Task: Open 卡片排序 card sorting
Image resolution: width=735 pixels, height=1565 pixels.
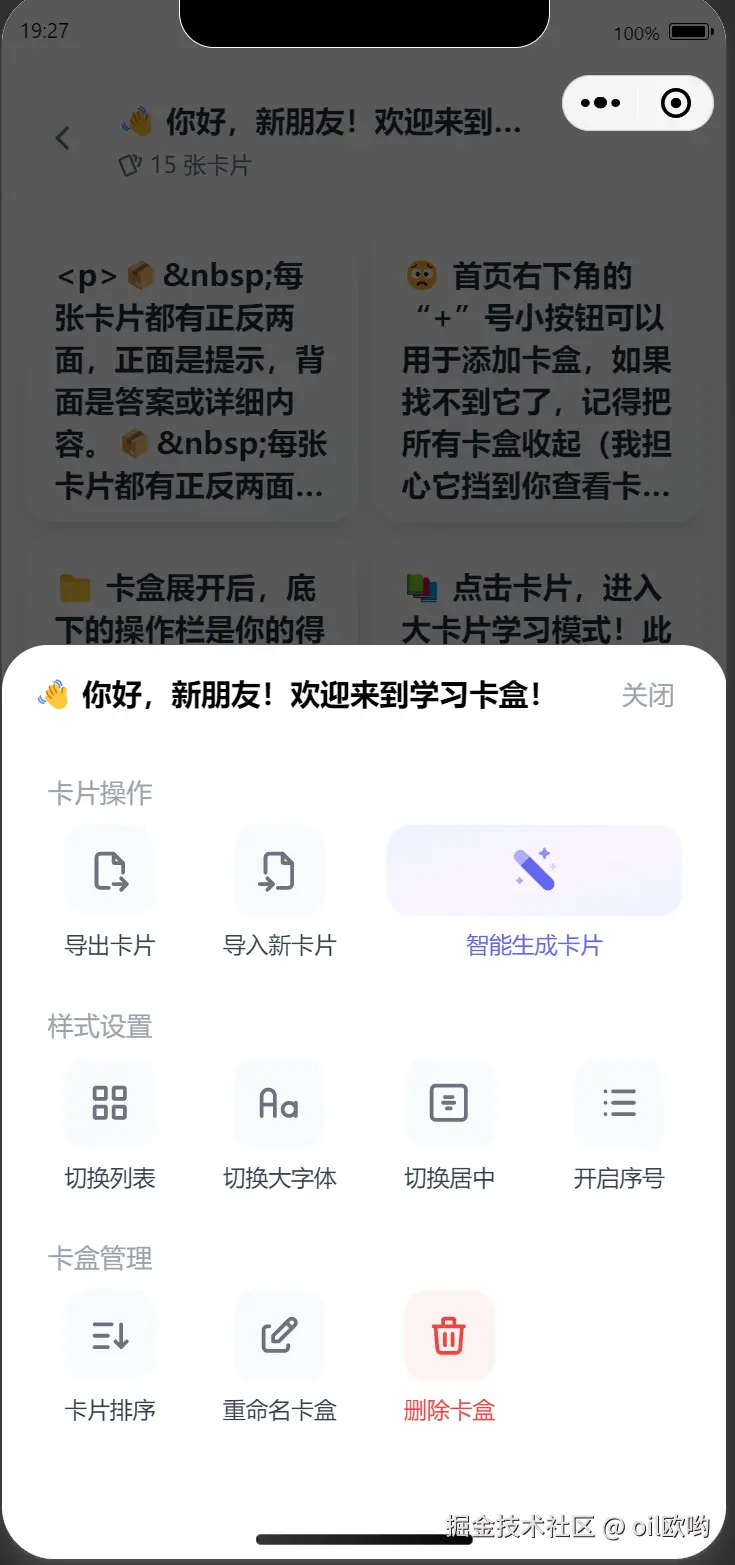Action: 110,1336
